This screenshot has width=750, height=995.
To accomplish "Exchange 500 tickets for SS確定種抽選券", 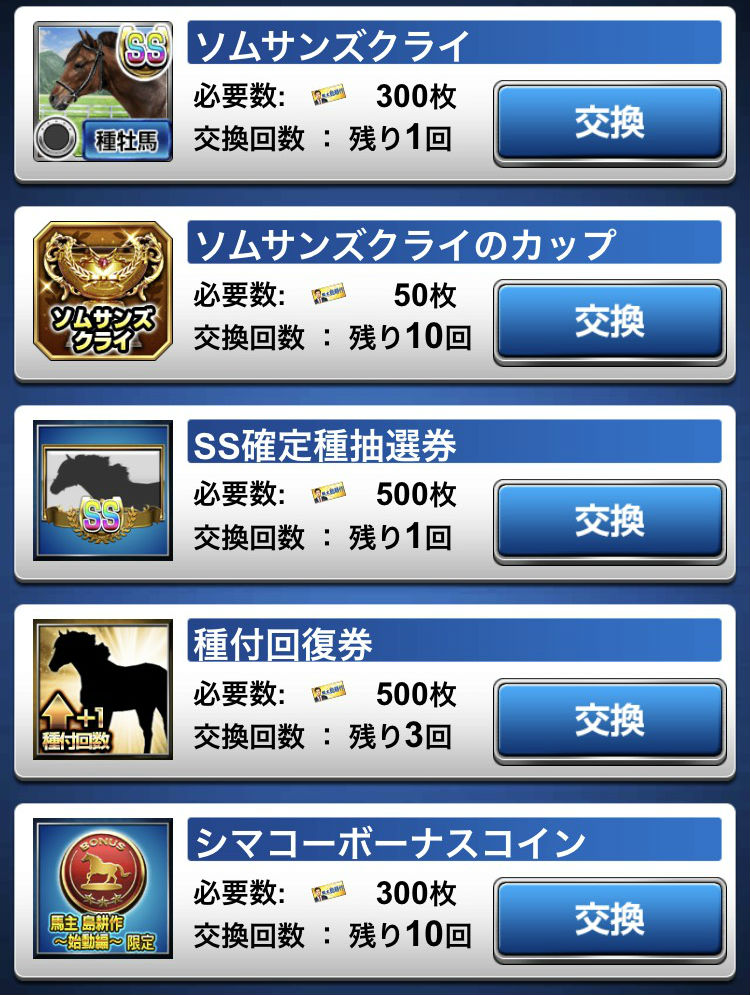I will pos(609,519).
